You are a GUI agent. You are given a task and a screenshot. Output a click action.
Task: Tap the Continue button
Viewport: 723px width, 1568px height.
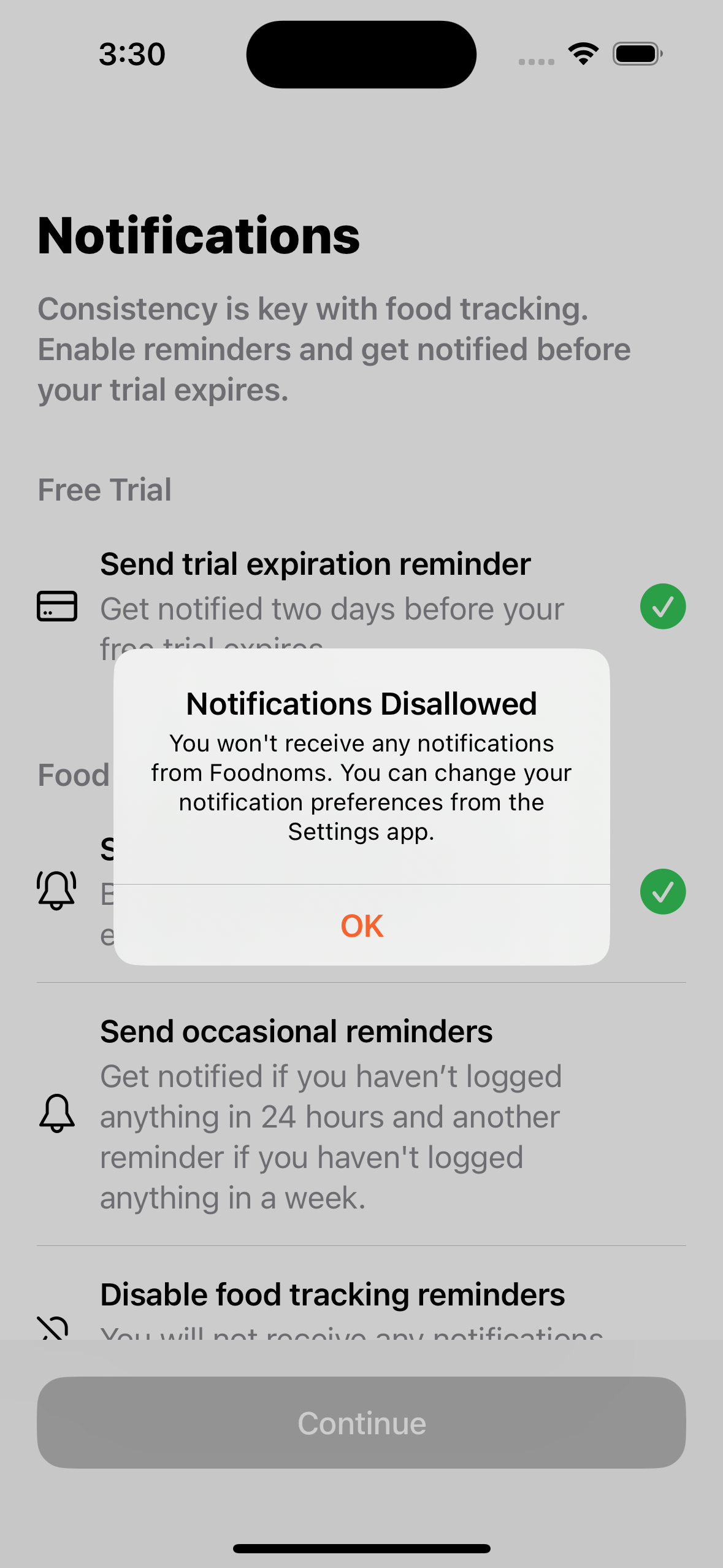[x=361, y=1423]
